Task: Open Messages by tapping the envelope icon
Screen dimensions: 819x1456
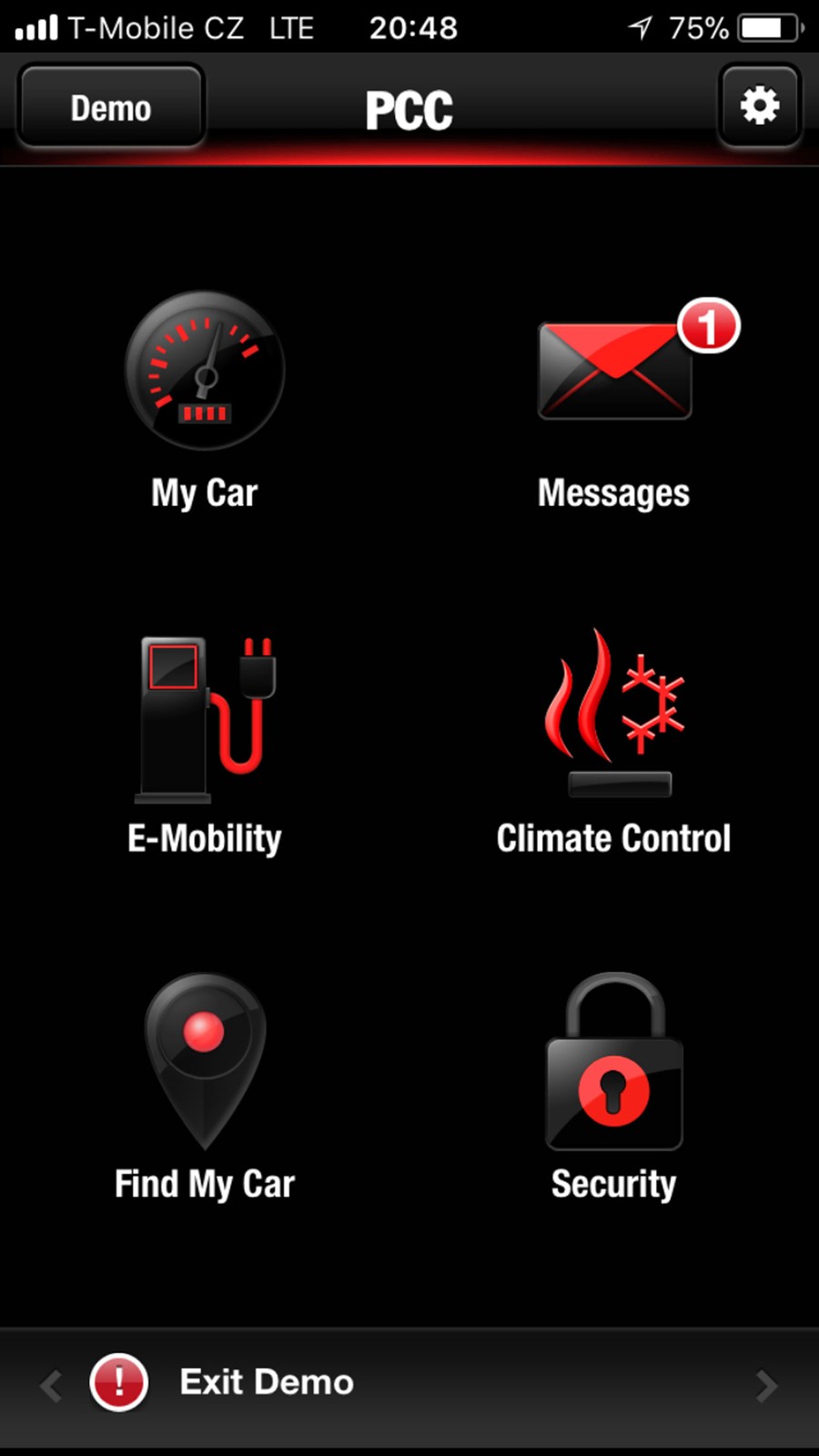Action: pyautogui.click(x=613, y=369)
